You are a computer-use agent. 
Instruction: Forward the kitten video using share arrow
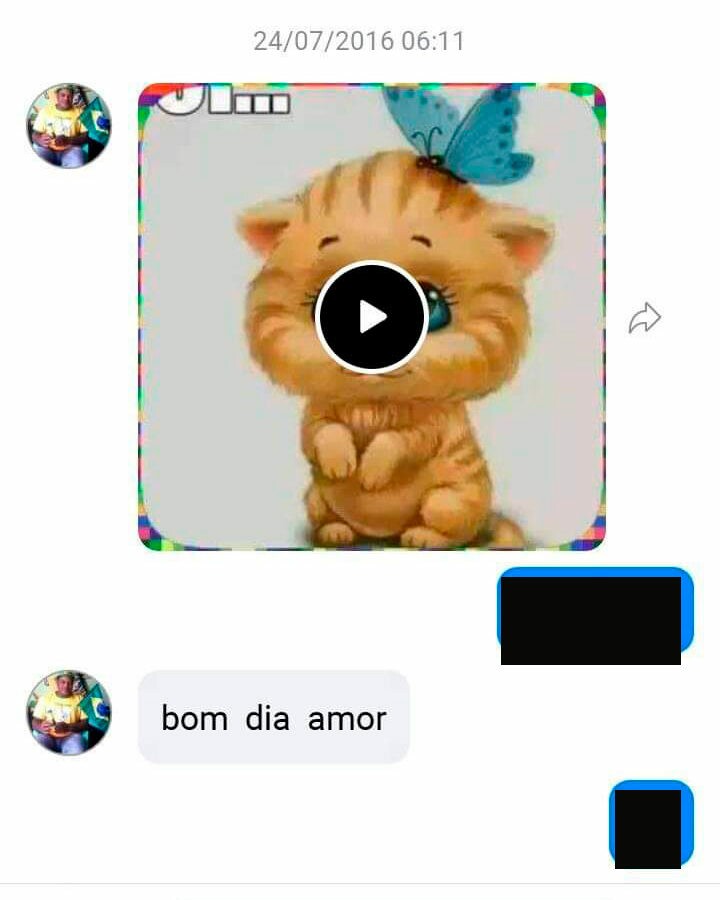(645, 318)
